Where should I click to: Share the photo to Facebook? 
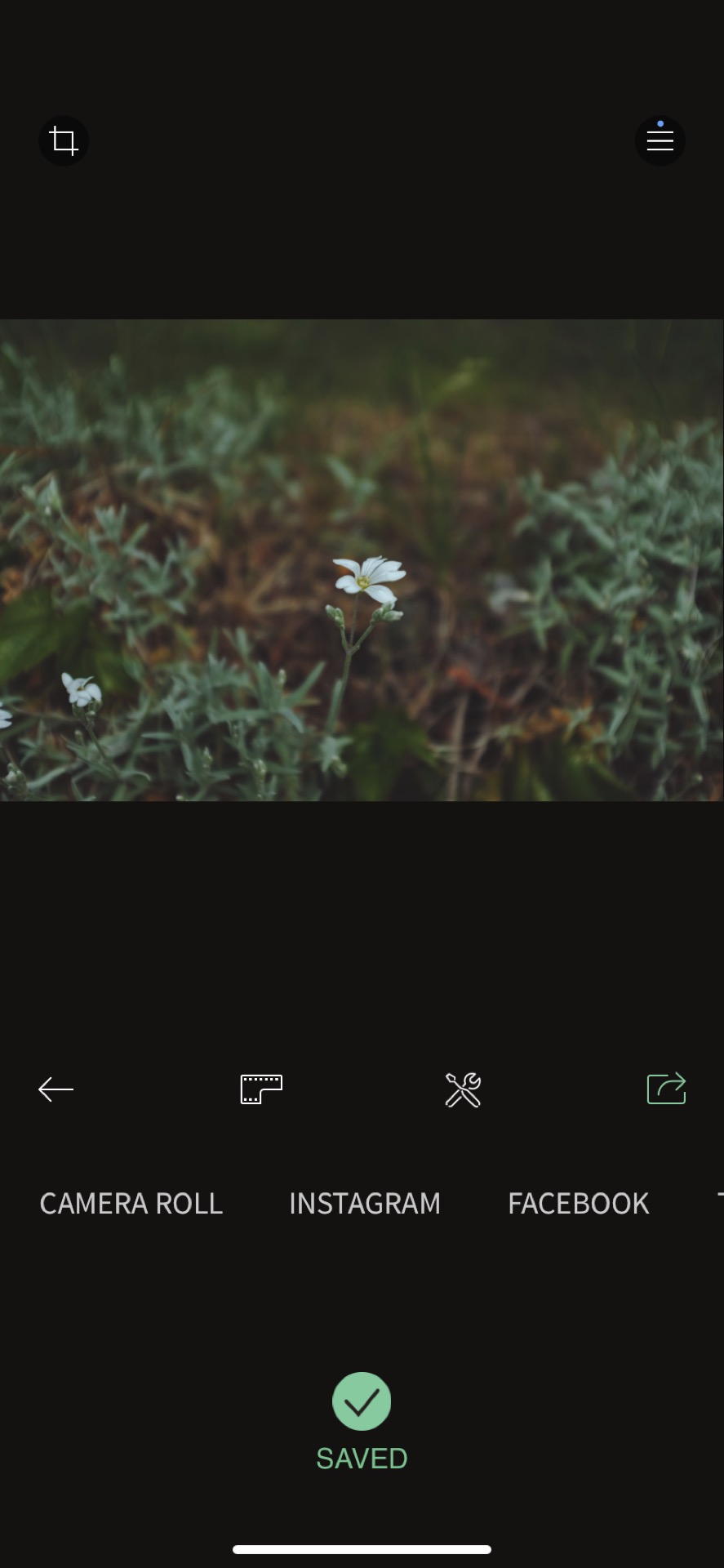pos(578,1204)
